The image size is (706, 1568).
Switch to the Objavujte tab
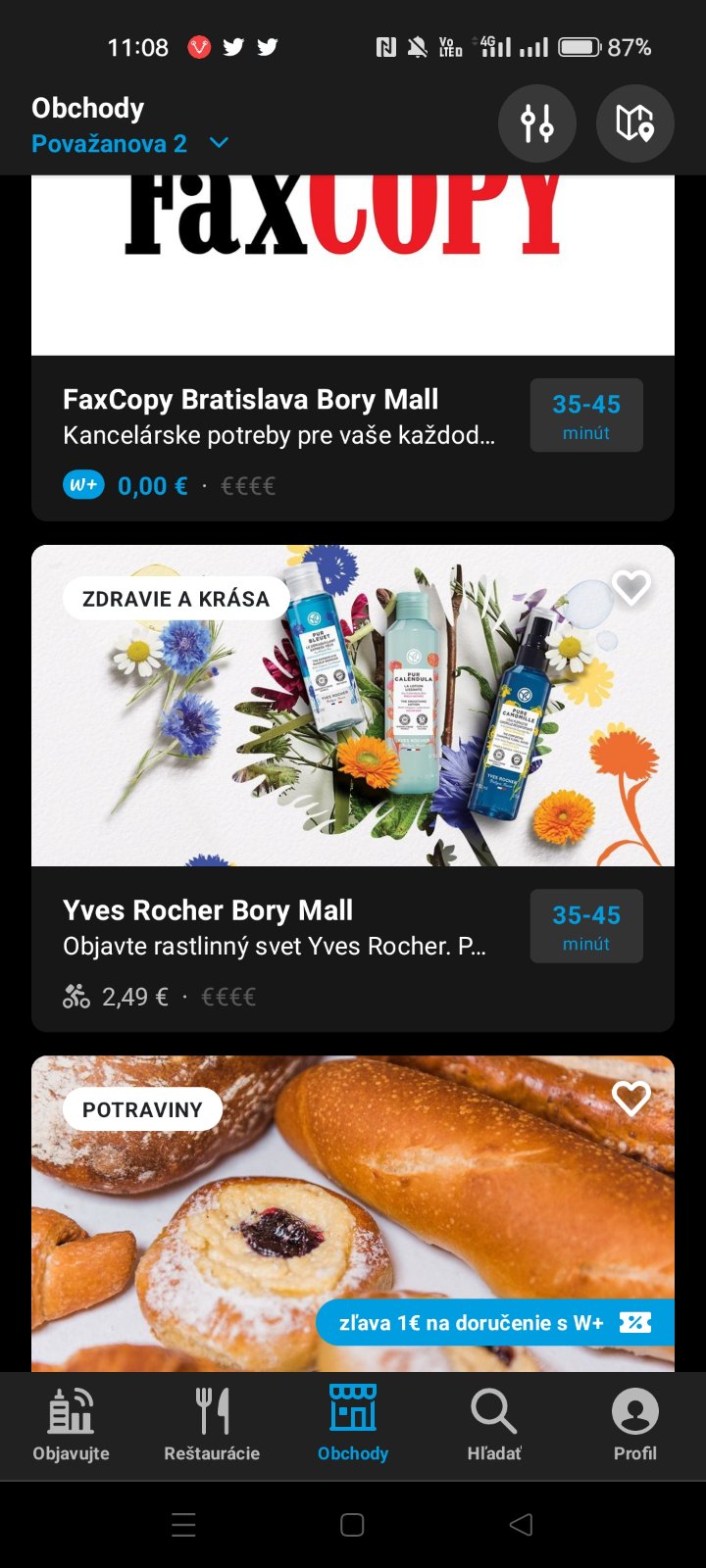point(71,1426)
